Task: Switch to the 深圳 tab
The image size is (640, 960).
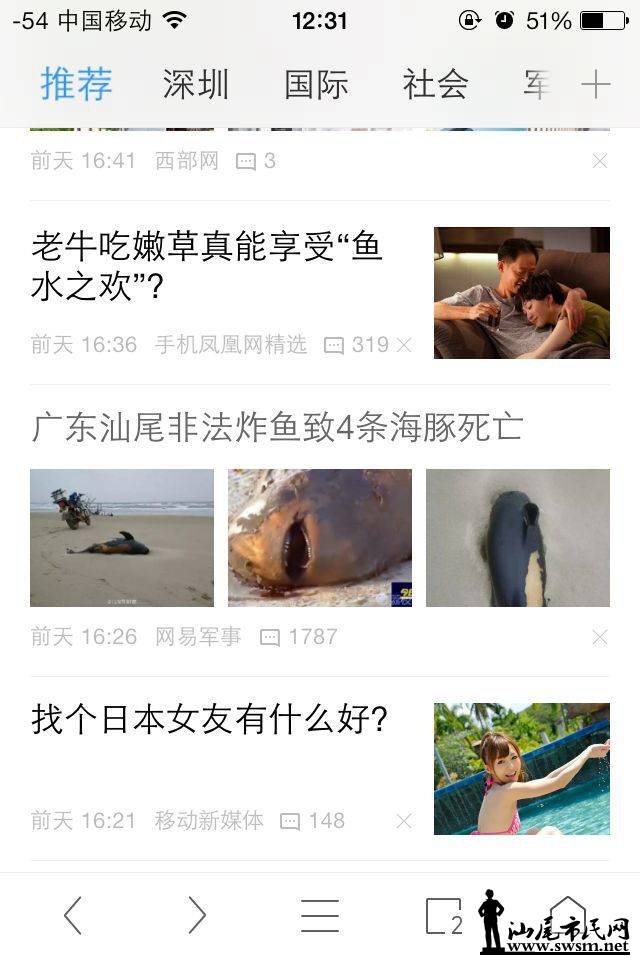Action: point(196,85)
